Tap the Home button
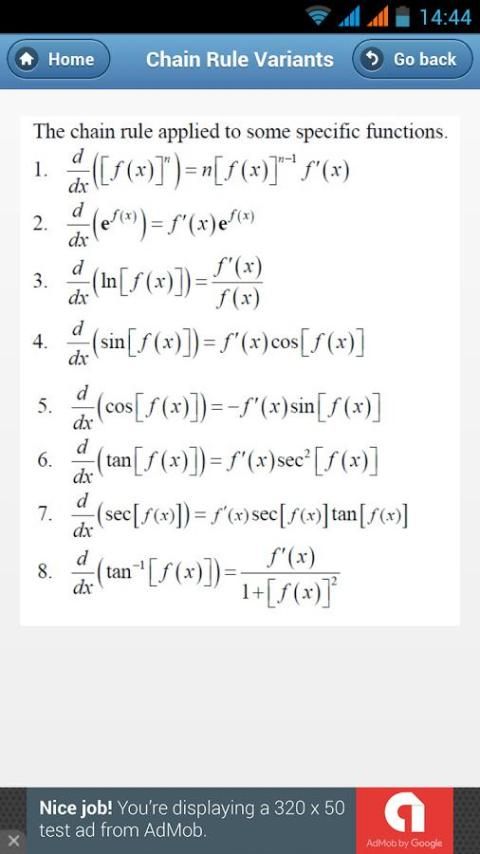The height and width of the screenshot is (854, 480). (x=59, y=59)
